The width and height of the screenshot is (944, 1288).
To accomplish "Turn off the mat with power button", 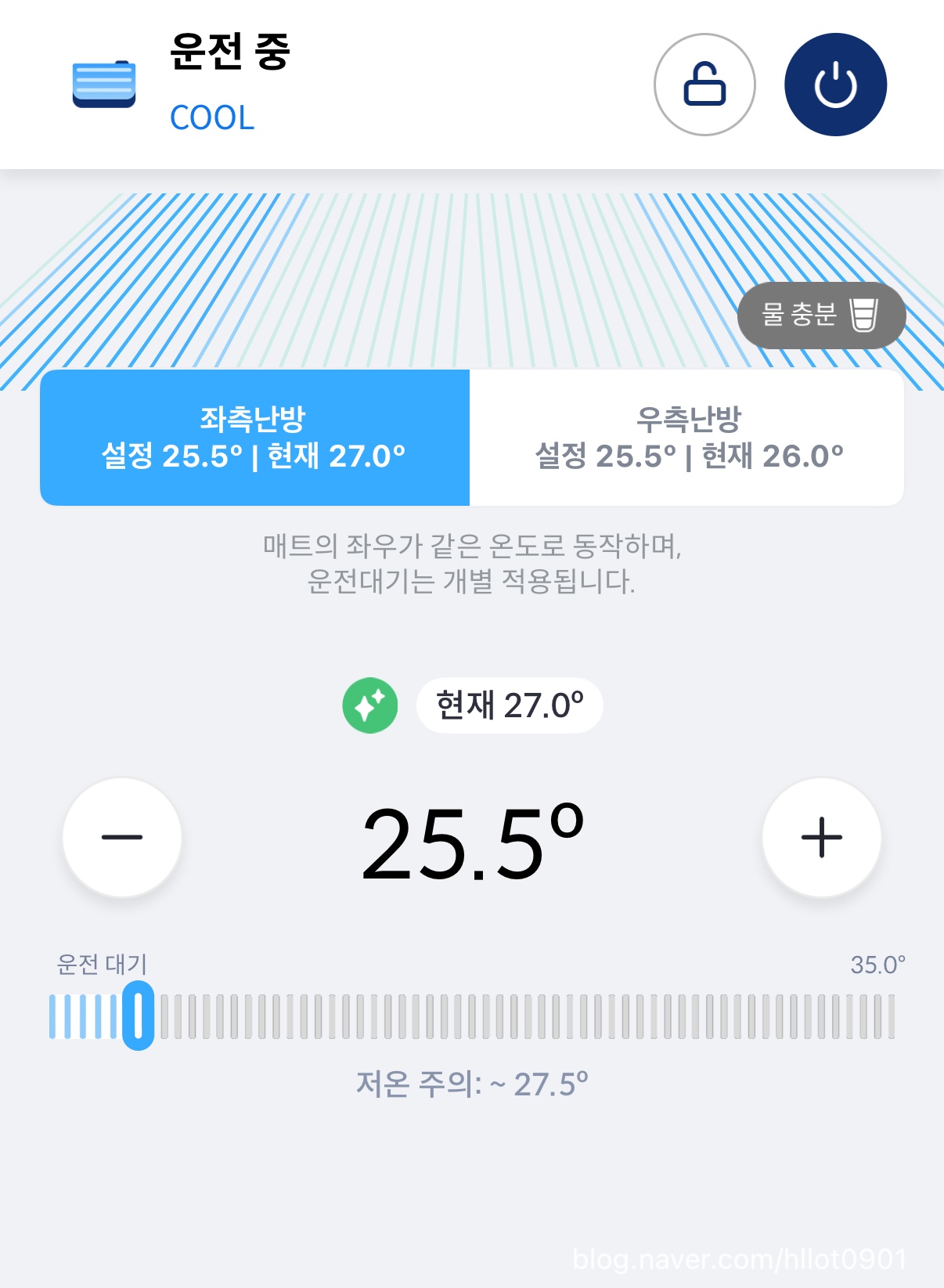I will (835, 85).
